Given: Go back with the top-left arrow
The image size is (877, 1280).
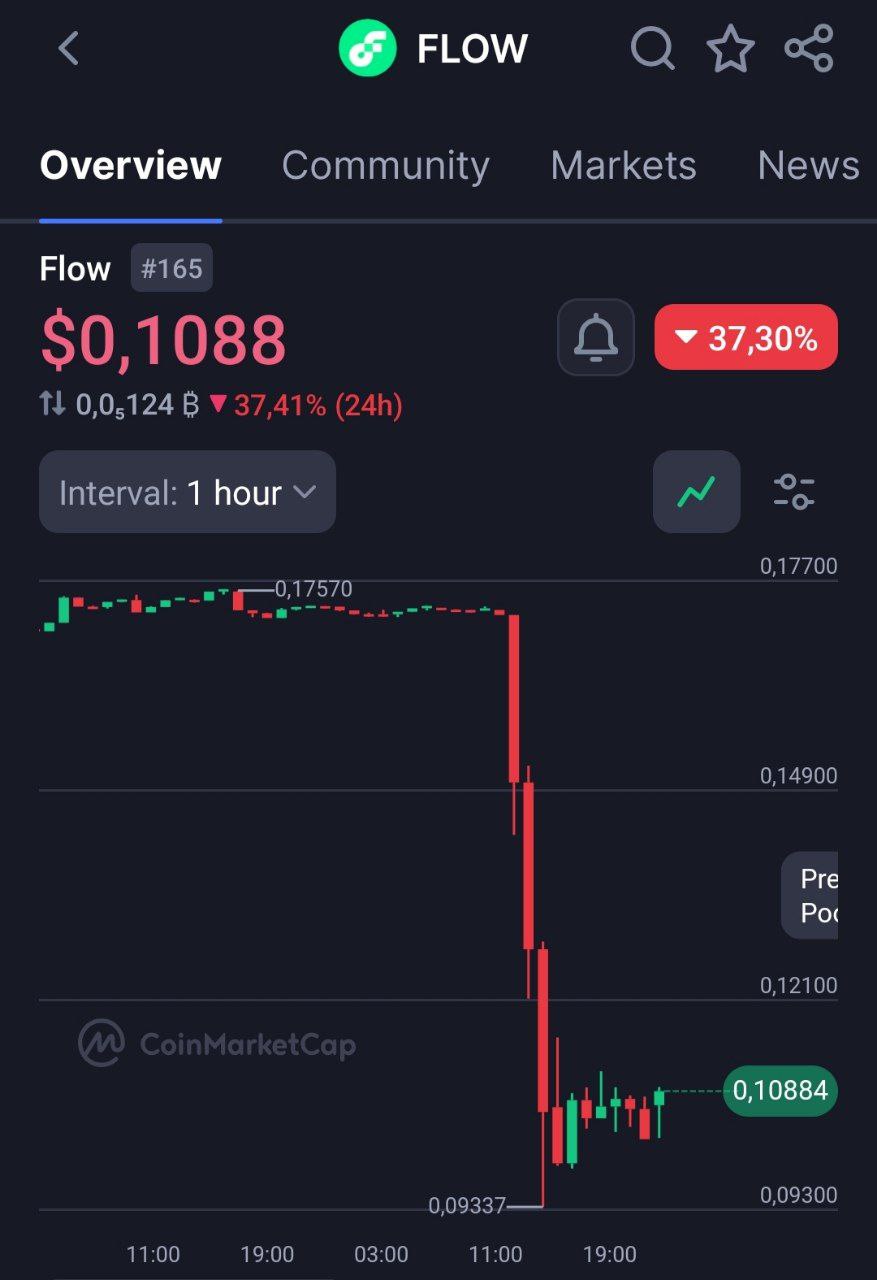Looking at the screenshot, I should [x=68, y=48].
